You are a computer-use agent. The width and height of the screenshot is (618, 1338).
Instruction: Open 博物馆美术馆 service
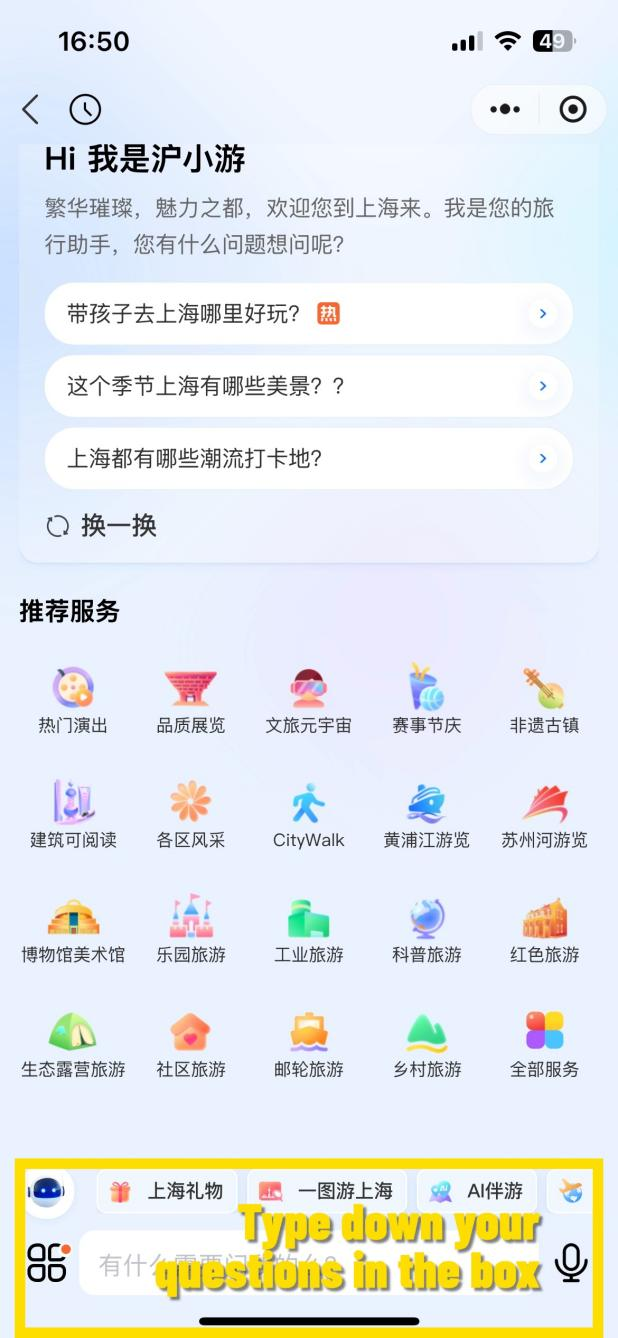(73, 930)
